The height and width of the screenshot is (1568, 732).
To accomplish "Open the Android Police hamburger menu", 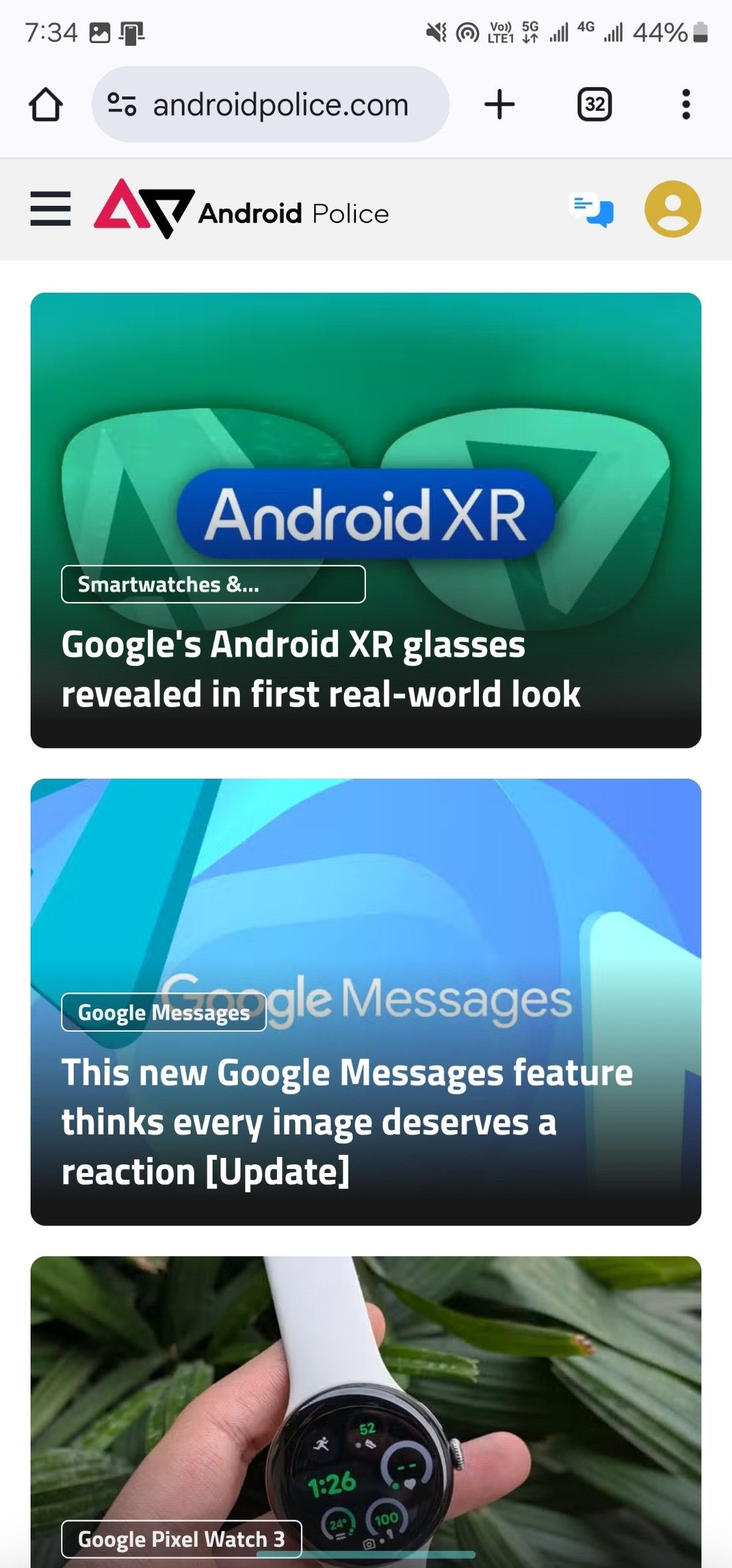I will [50, 209].
